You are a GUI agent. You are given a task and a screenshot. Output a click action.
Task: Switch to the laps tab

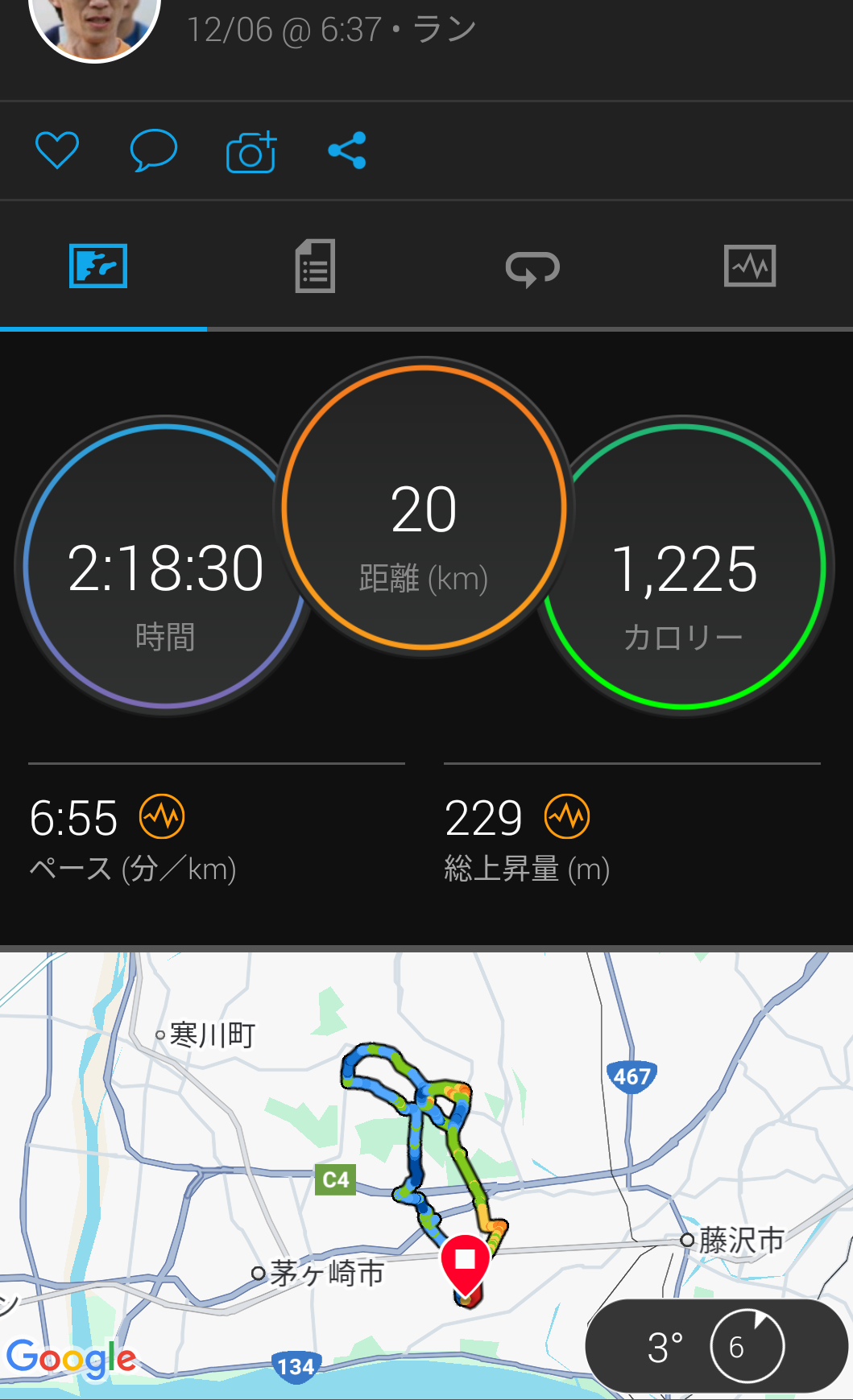tap(532, 268)
